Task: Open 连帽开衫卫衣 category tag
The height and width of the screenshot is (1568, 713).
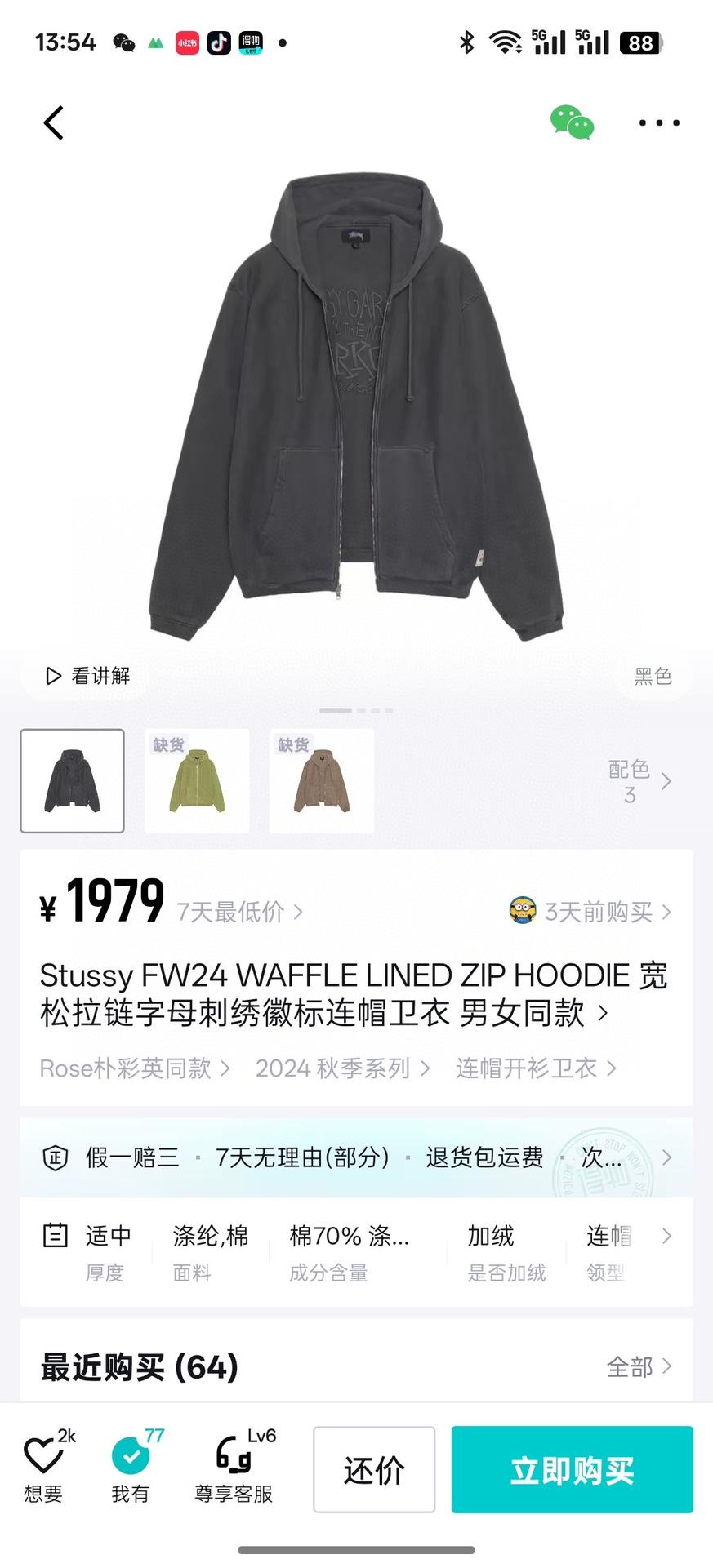Action: point(536,1068)
